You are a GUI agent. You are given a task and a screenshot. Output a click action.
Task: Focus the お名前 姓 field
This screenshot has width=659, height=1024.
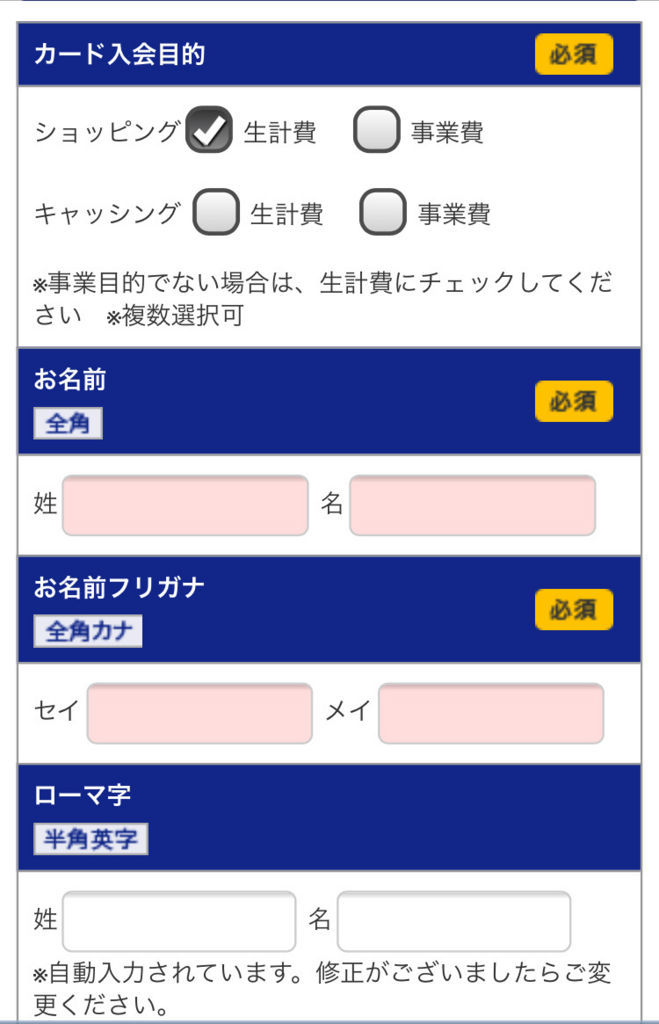point(185,505)
